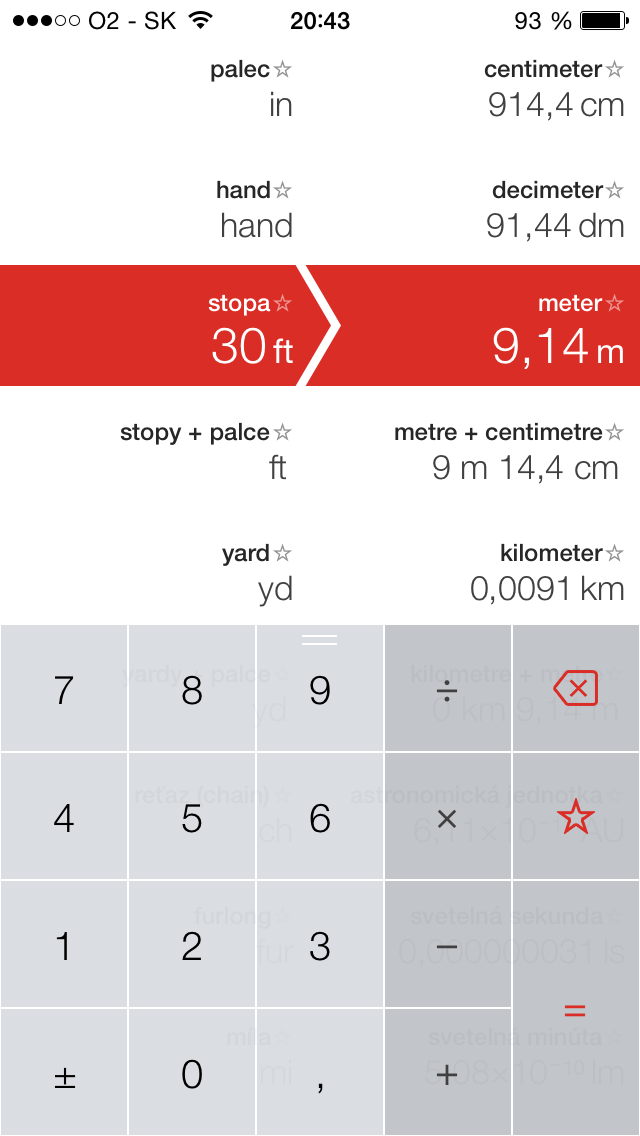This screenshot has width=640, height=1136.
Task: Select the multiplication operator
Action: [447, 818]
